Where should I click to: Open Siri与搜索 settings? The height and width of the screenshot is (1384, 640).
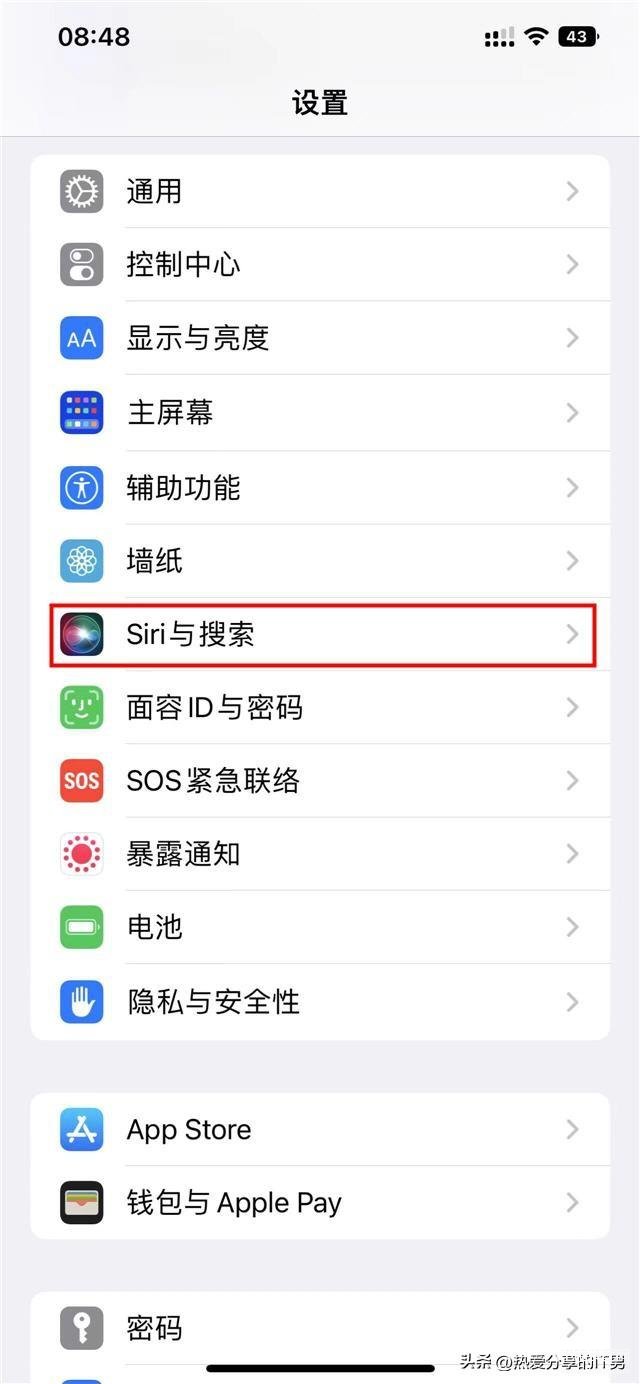320,634
